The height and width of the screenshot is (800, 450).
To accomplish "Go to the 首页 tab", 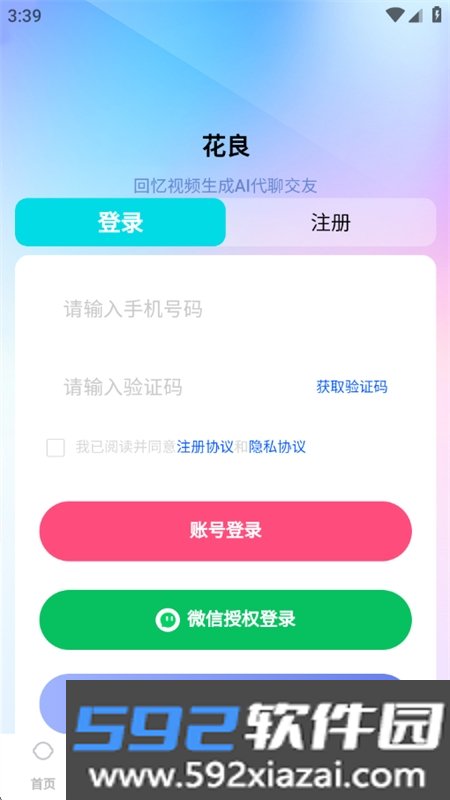I will [x=43, y=765].
